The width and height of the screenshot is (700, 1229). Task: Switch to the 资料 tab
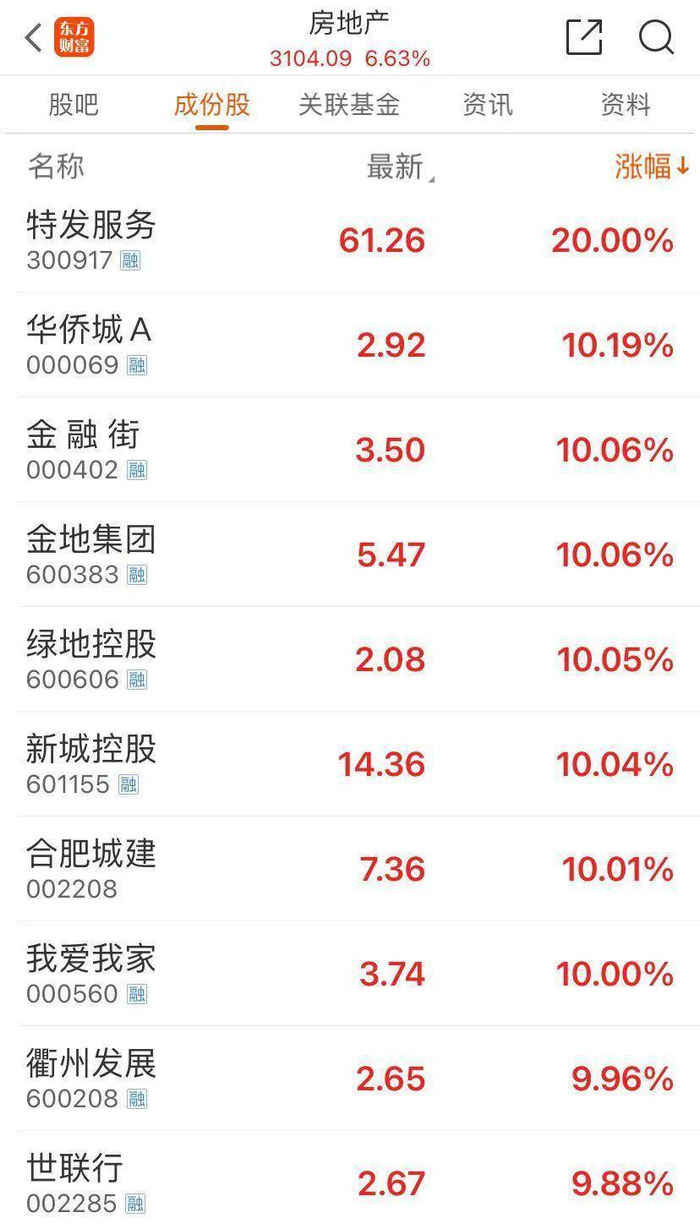(625, 105)
